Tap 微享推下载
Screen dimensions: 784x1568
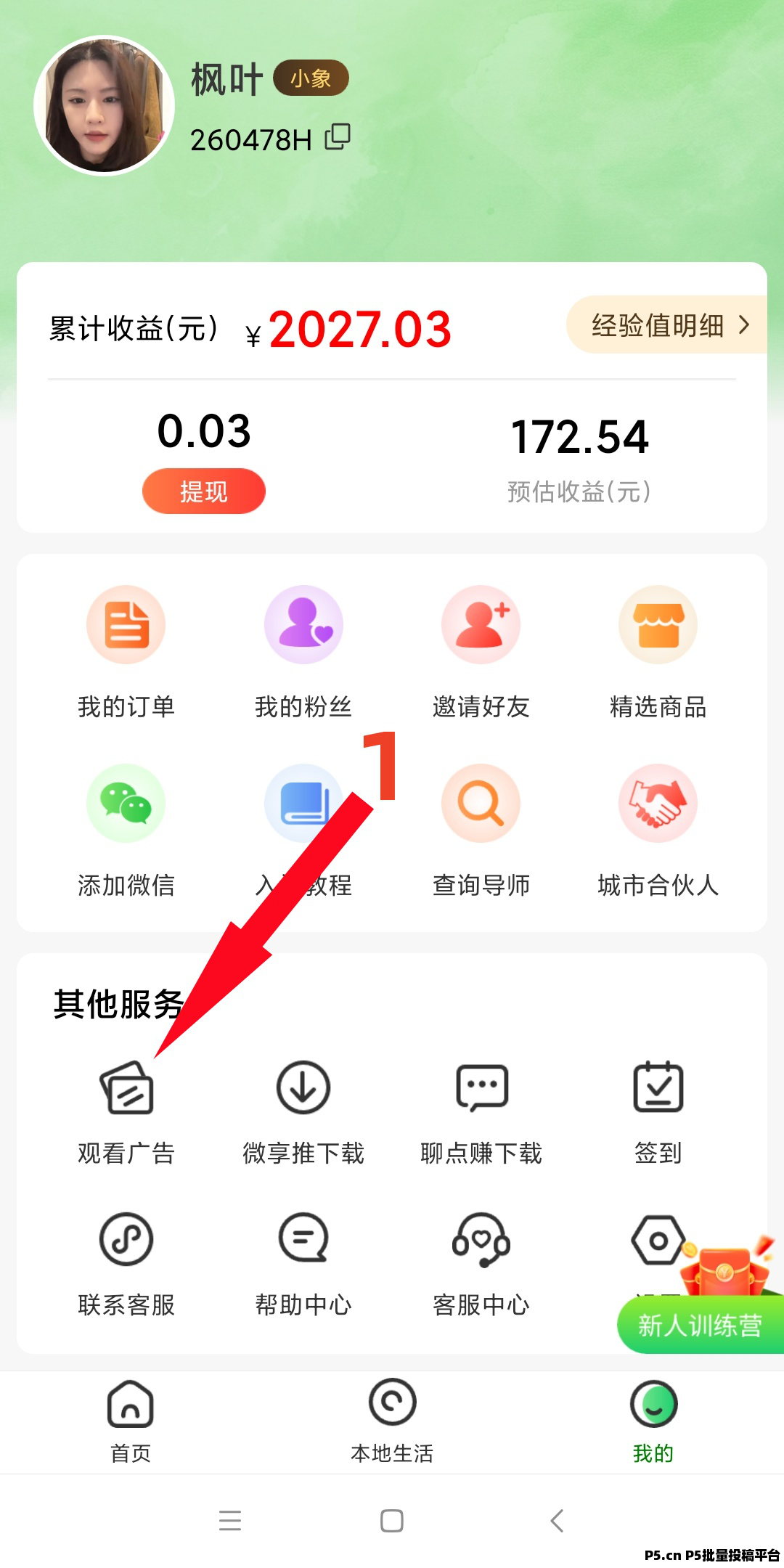303,1112
